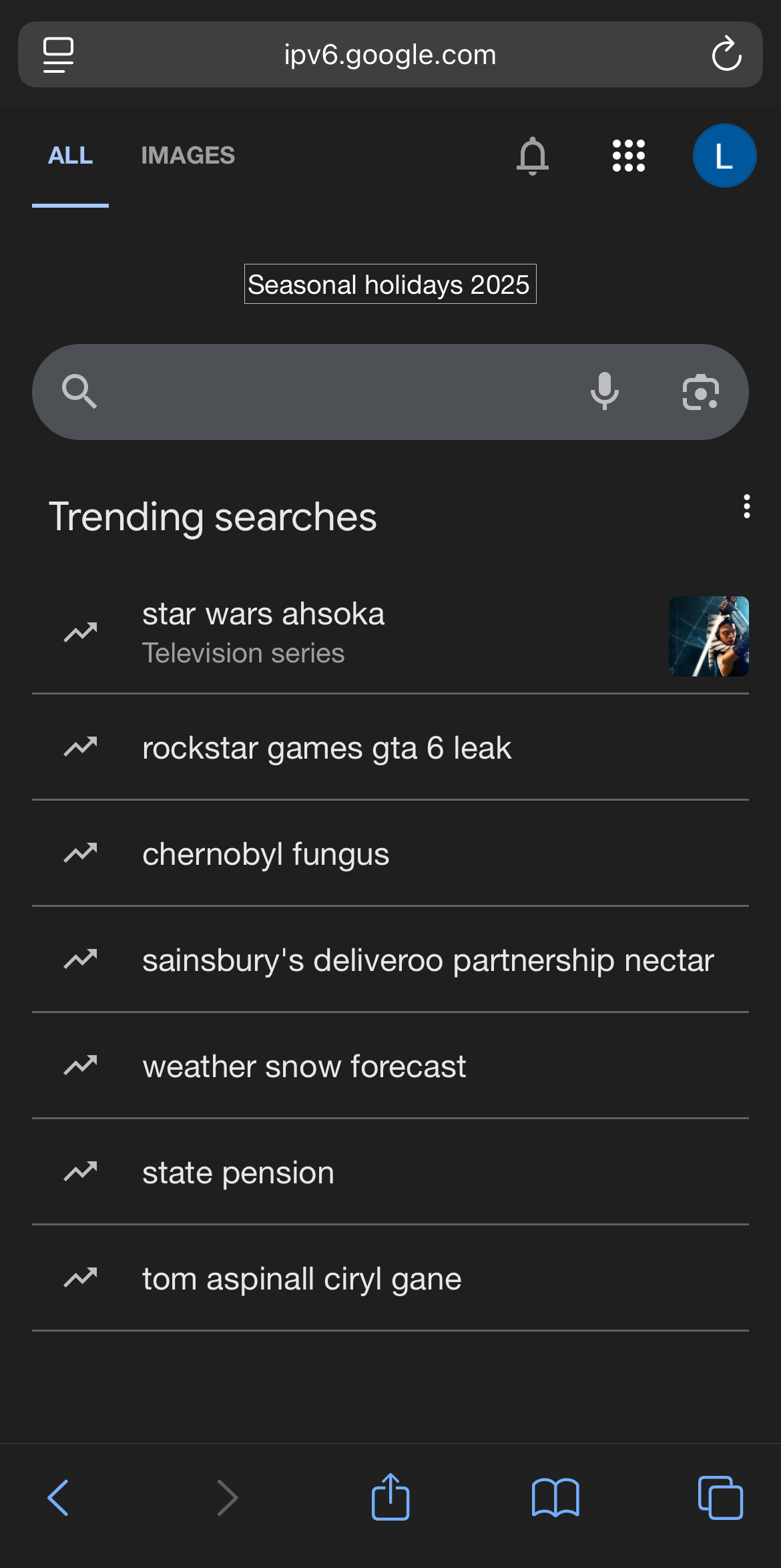Reload the current page

pyautogui.click(x=726, y=55)
